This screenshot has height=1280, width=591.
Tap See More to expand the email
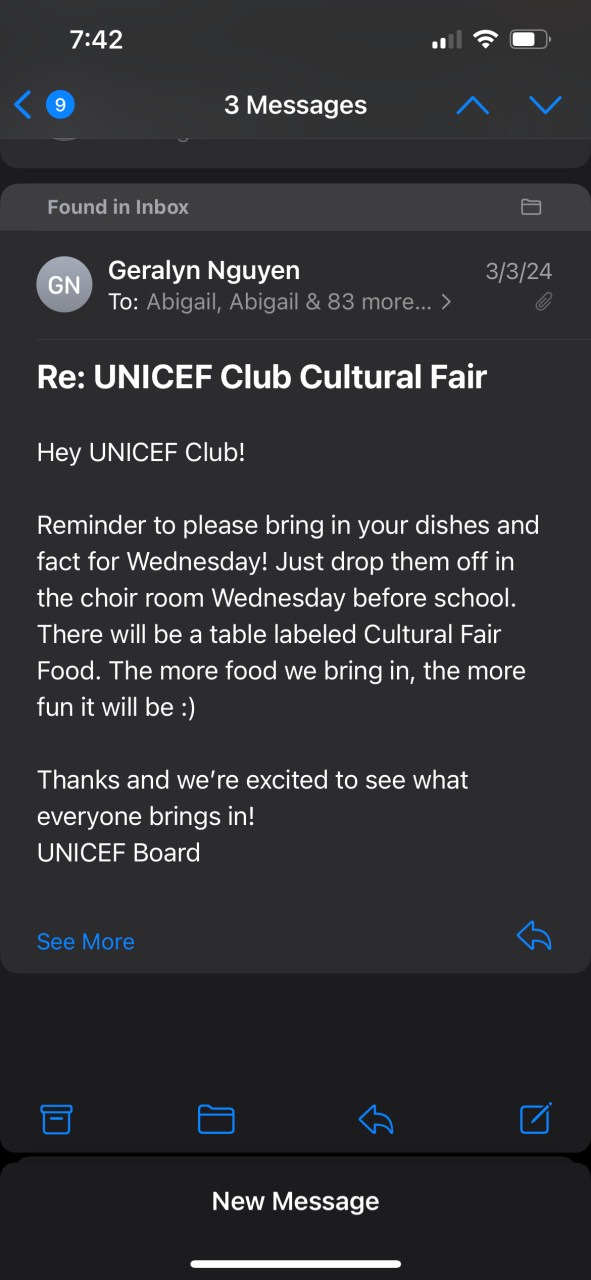tap(85, 941)
